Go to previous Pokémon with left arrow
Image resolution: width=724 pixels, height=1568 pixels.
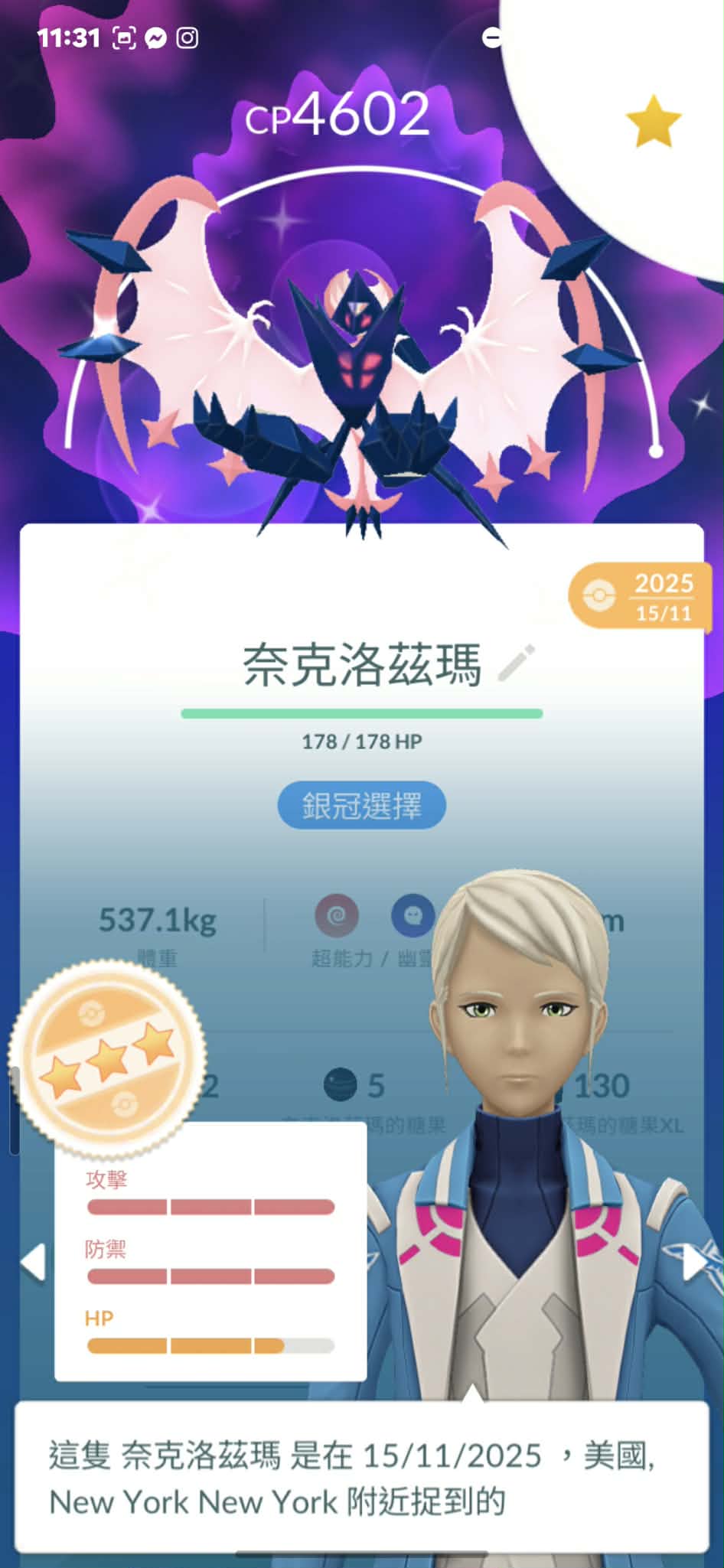point(33,1262)
